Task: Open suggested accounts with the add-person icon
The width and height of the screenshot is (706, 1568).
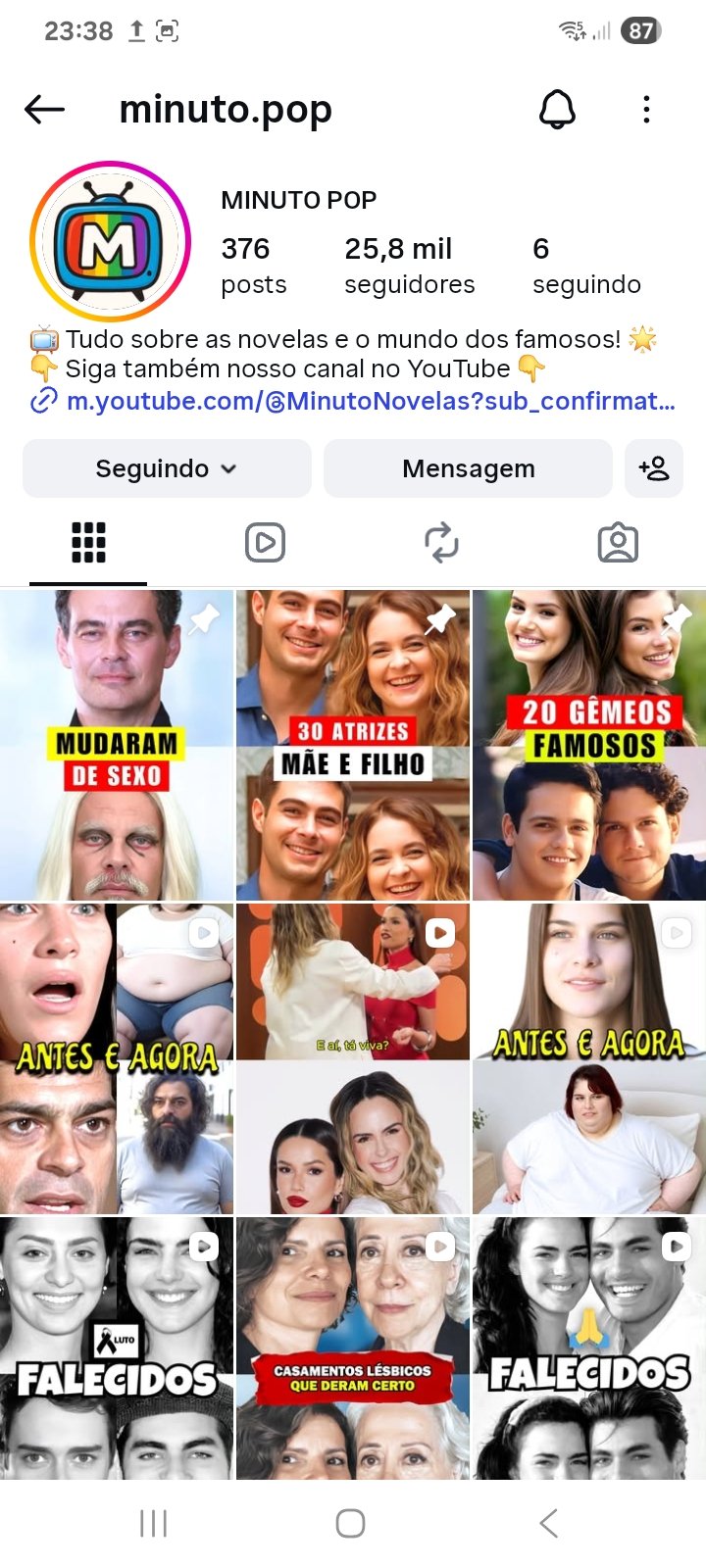Action: (x=654, y=468)
